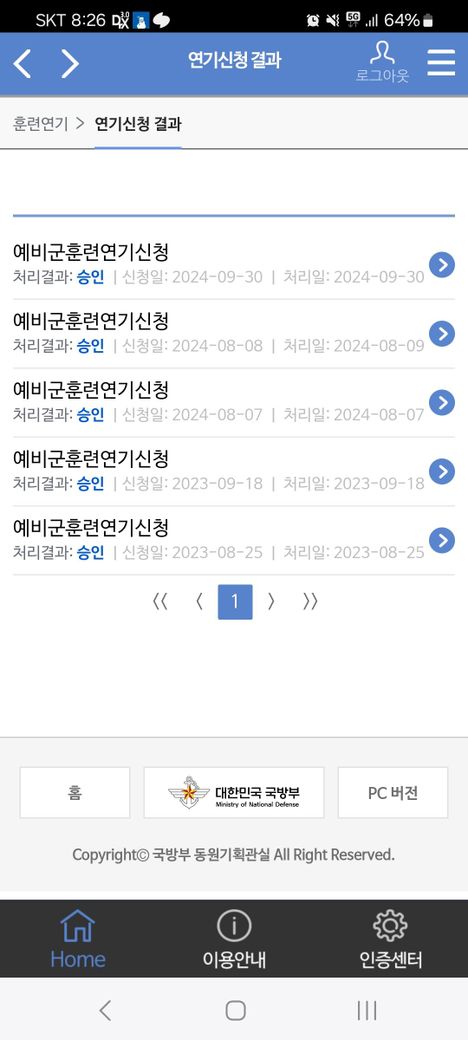Select page 1 in pagination

(x=235, y=602)
